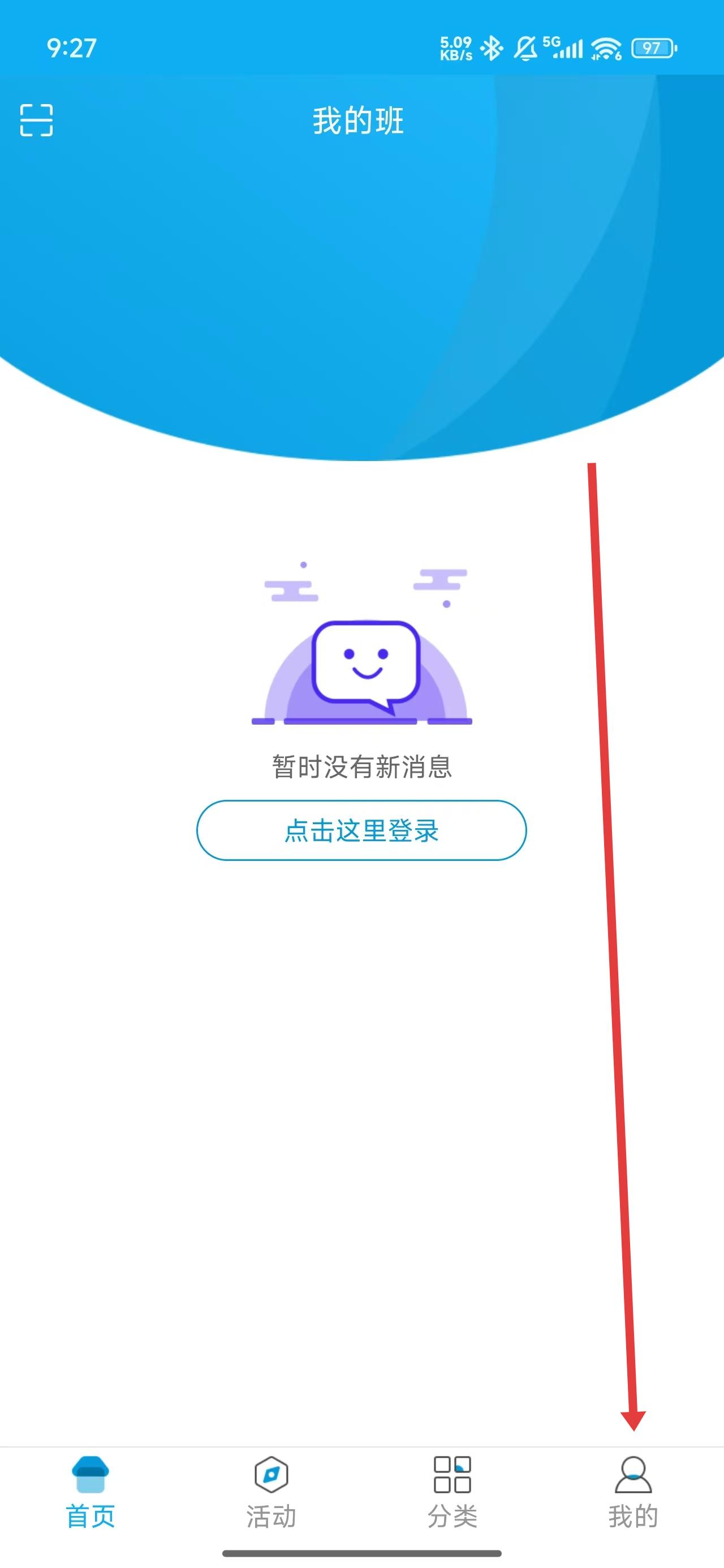Open the QR scan icon

pos(37,120)
